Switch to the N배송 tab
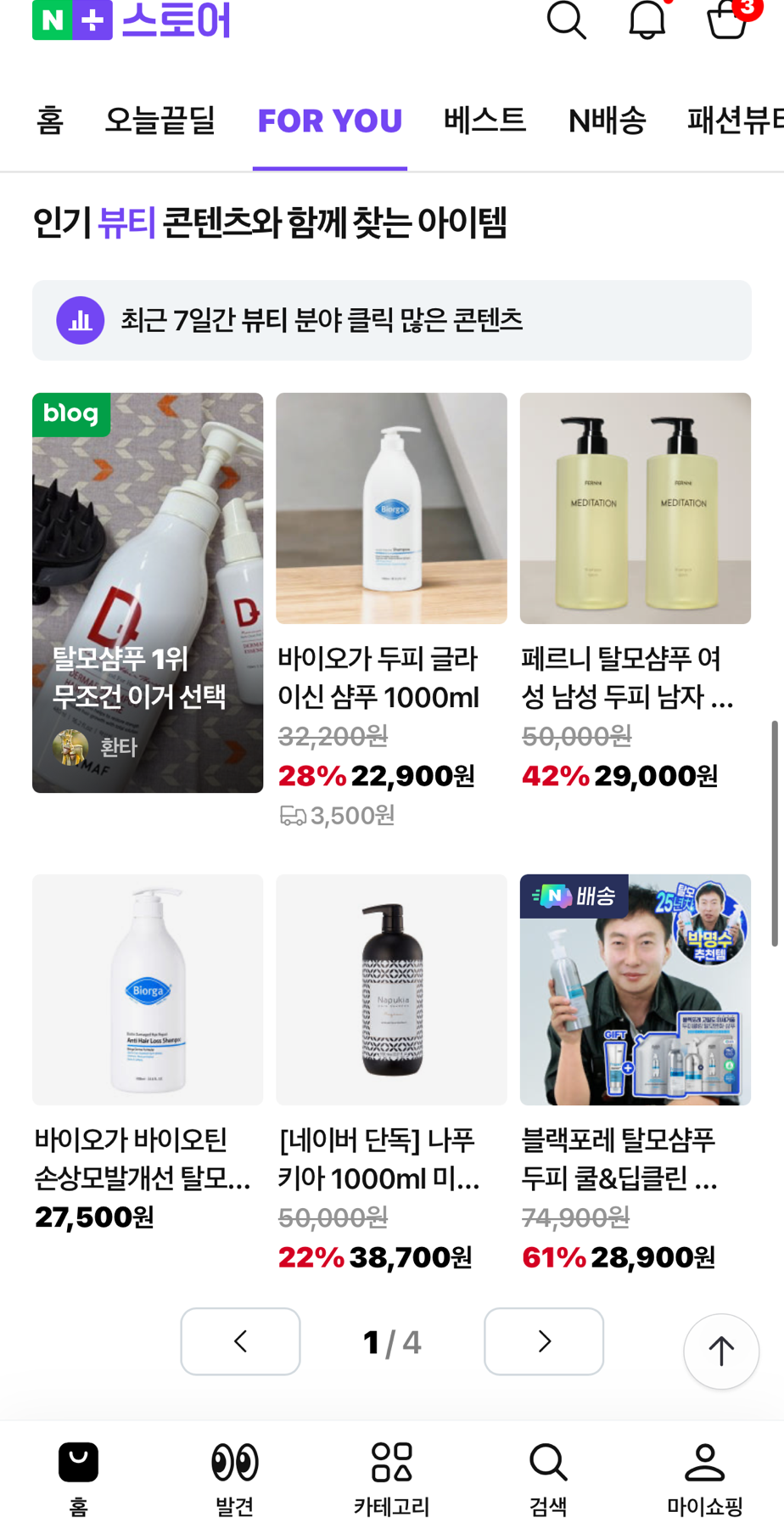Image resolution: width=784 pixels, height=1523 pixels. tap(607, 121)
